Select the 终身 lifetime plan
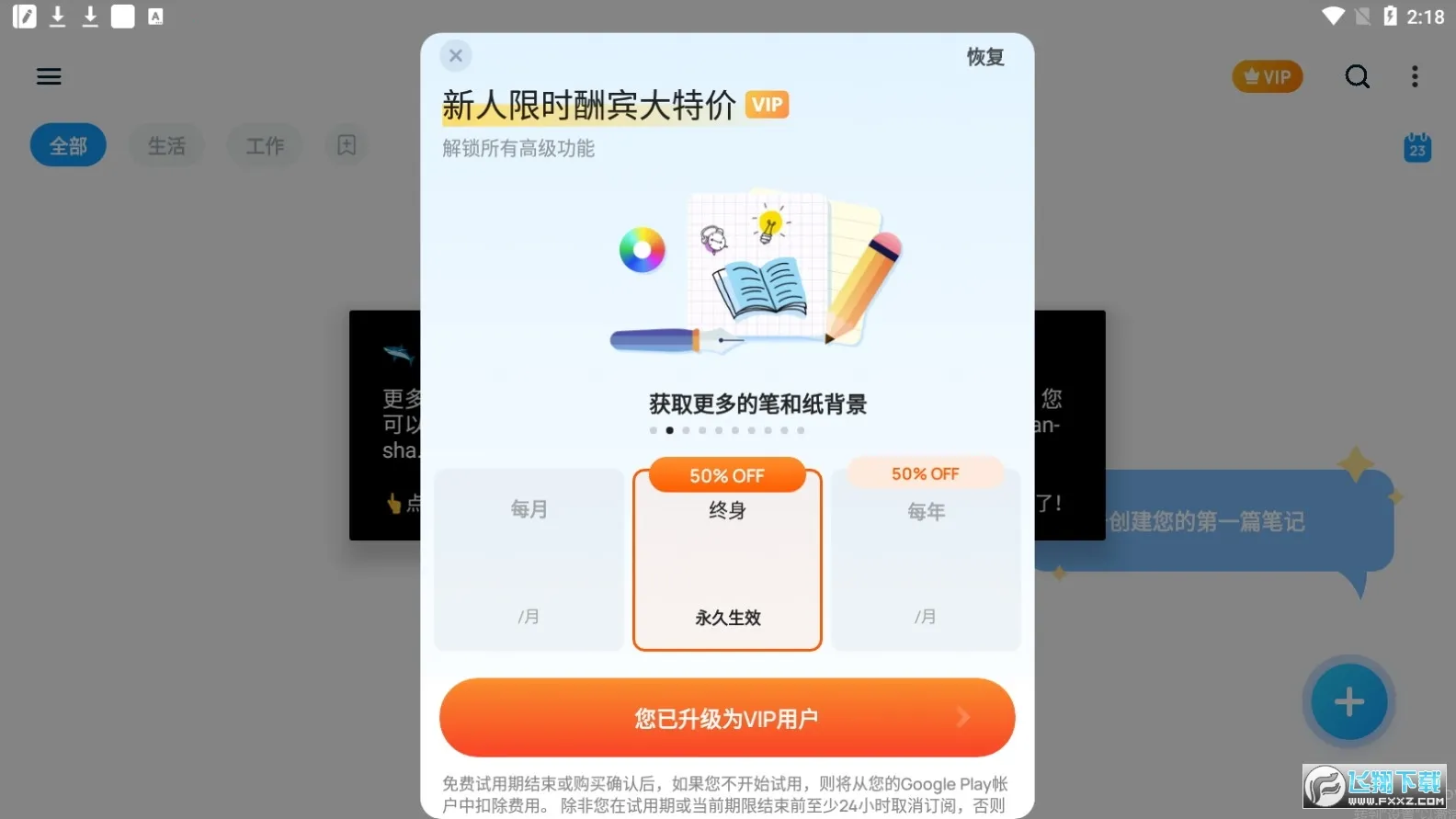 click(727, 560)
